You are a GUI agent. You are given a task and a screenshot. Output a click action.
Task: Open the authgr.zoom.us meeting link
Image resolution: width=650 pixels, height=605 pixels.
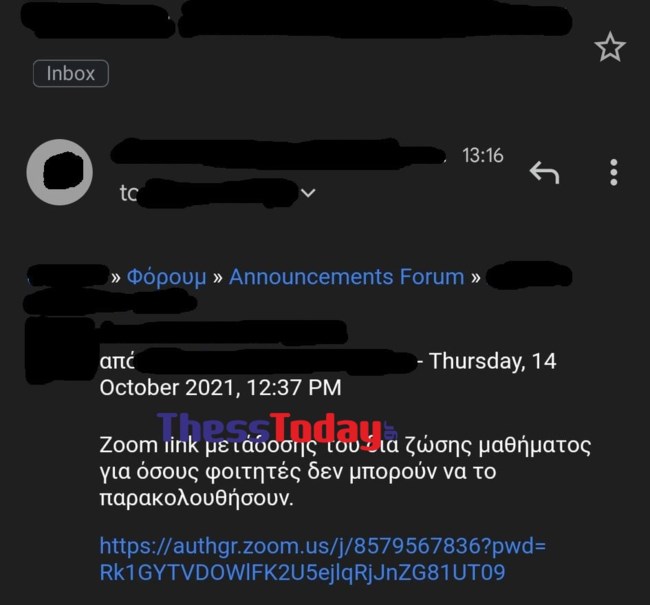pos(322,559)
